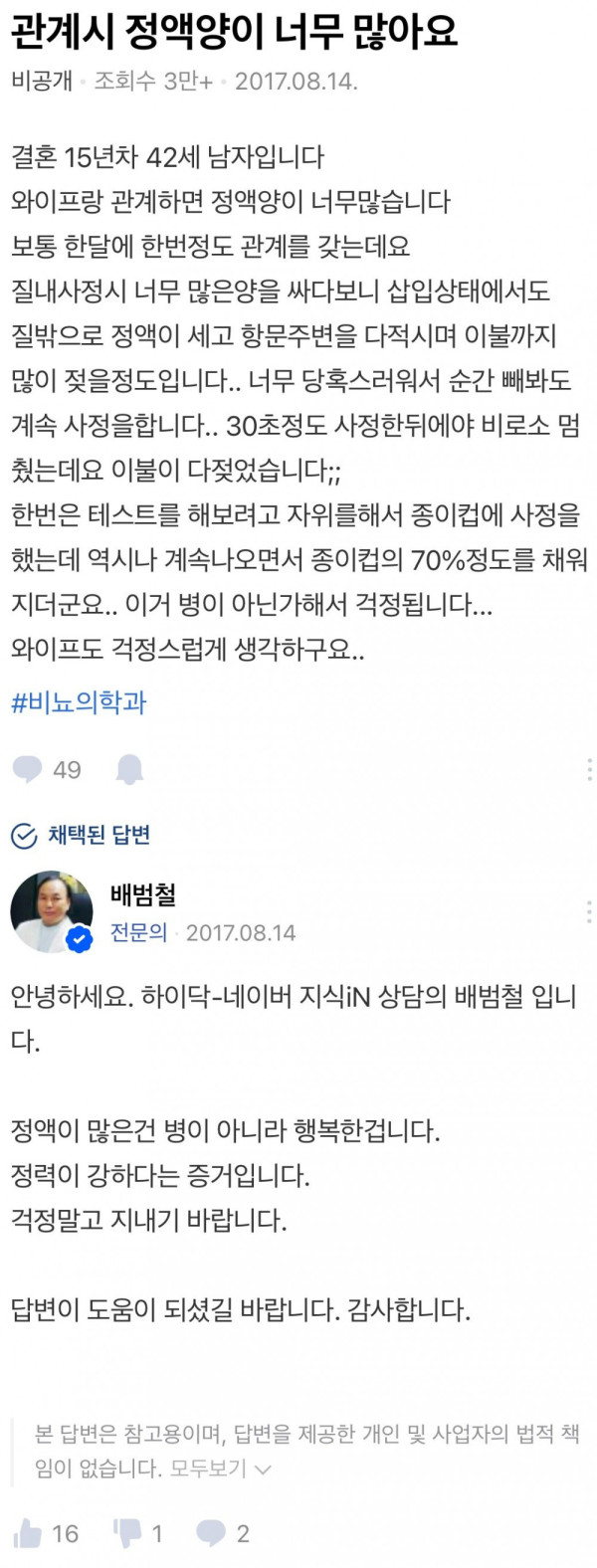Viewport: 597px width, 1568px height.
Task: Open the question's 49 comments
Action: [46, 769]
